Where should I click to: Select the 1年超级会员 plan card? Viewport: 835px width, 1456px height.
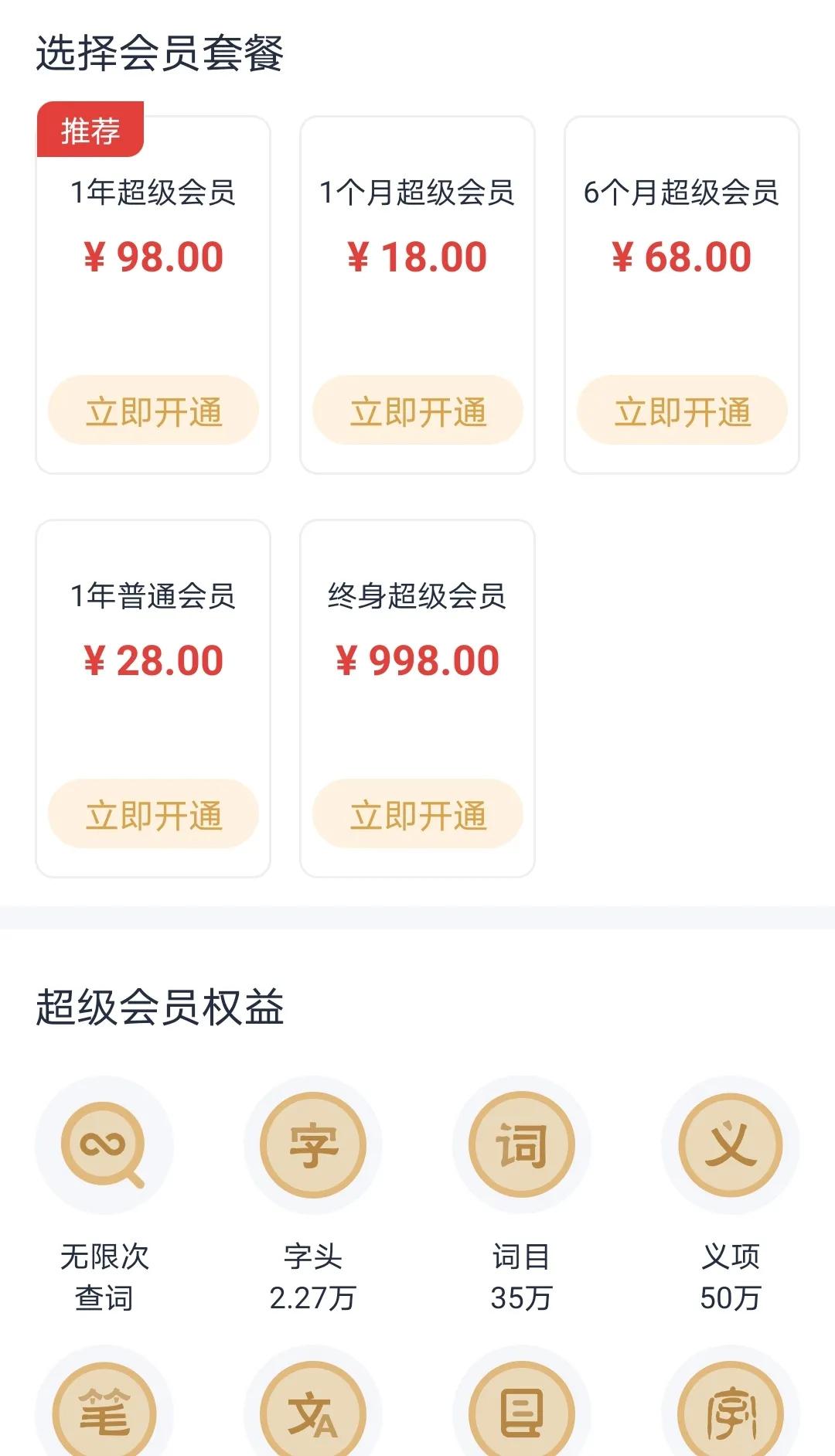(152, 290)
